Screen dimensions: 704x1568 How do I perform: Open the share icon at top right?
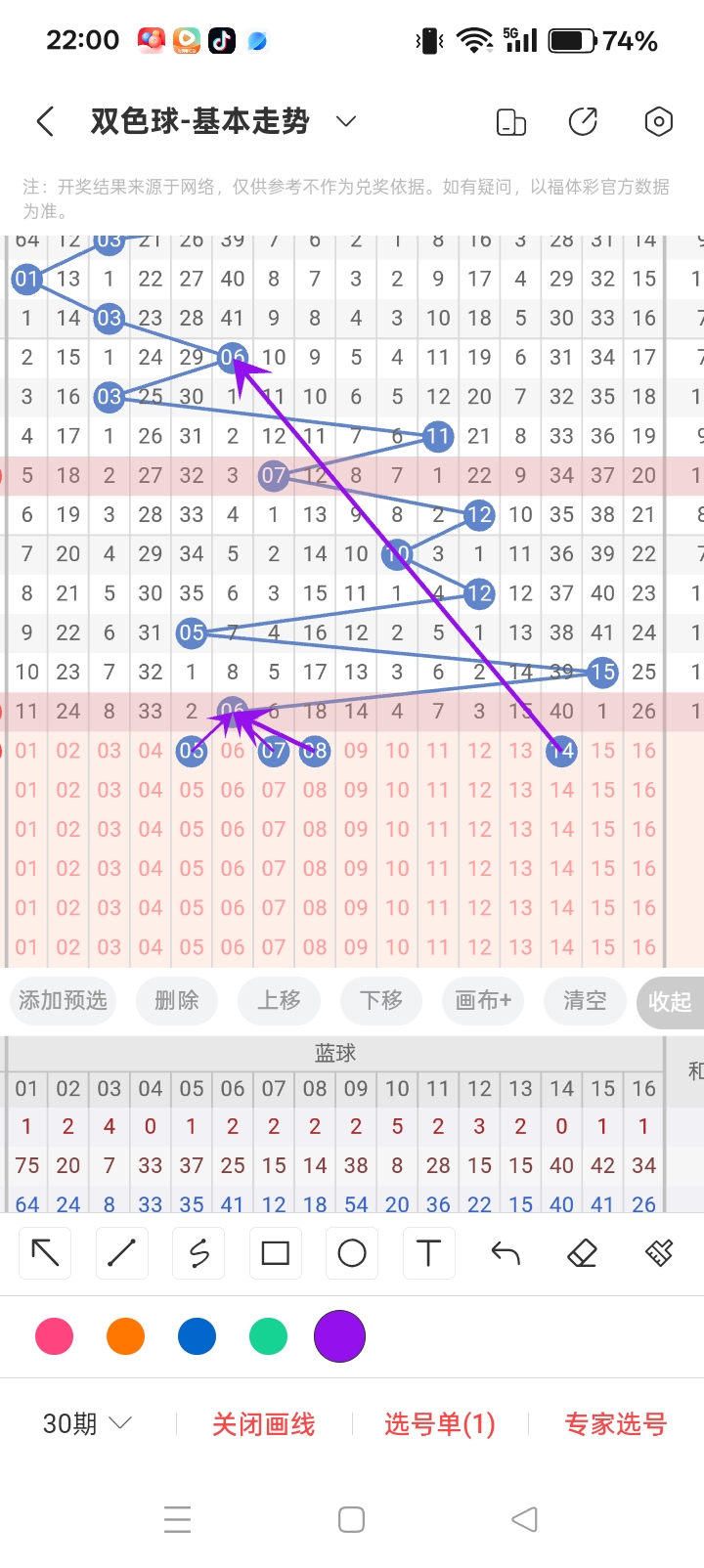click(583, 121)
